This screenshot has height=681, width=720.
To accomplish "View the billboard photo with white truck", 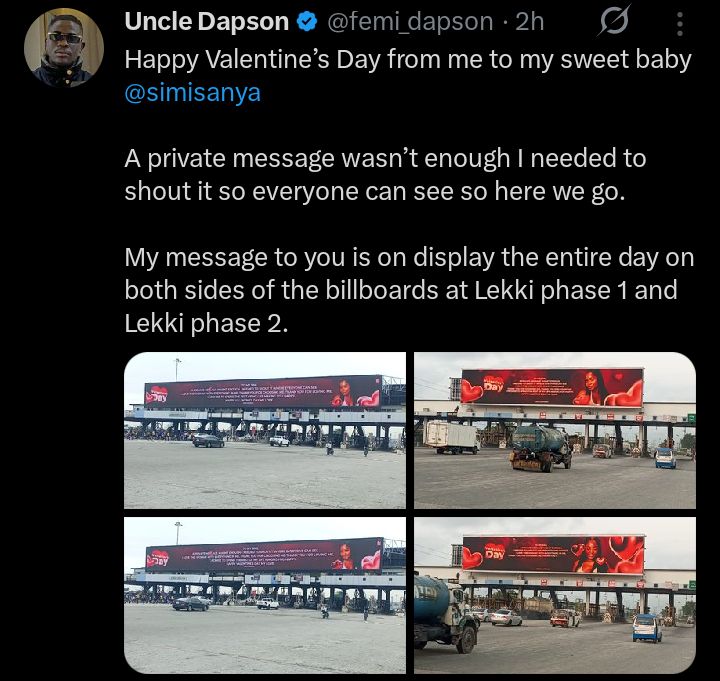I will pos(554,430).
